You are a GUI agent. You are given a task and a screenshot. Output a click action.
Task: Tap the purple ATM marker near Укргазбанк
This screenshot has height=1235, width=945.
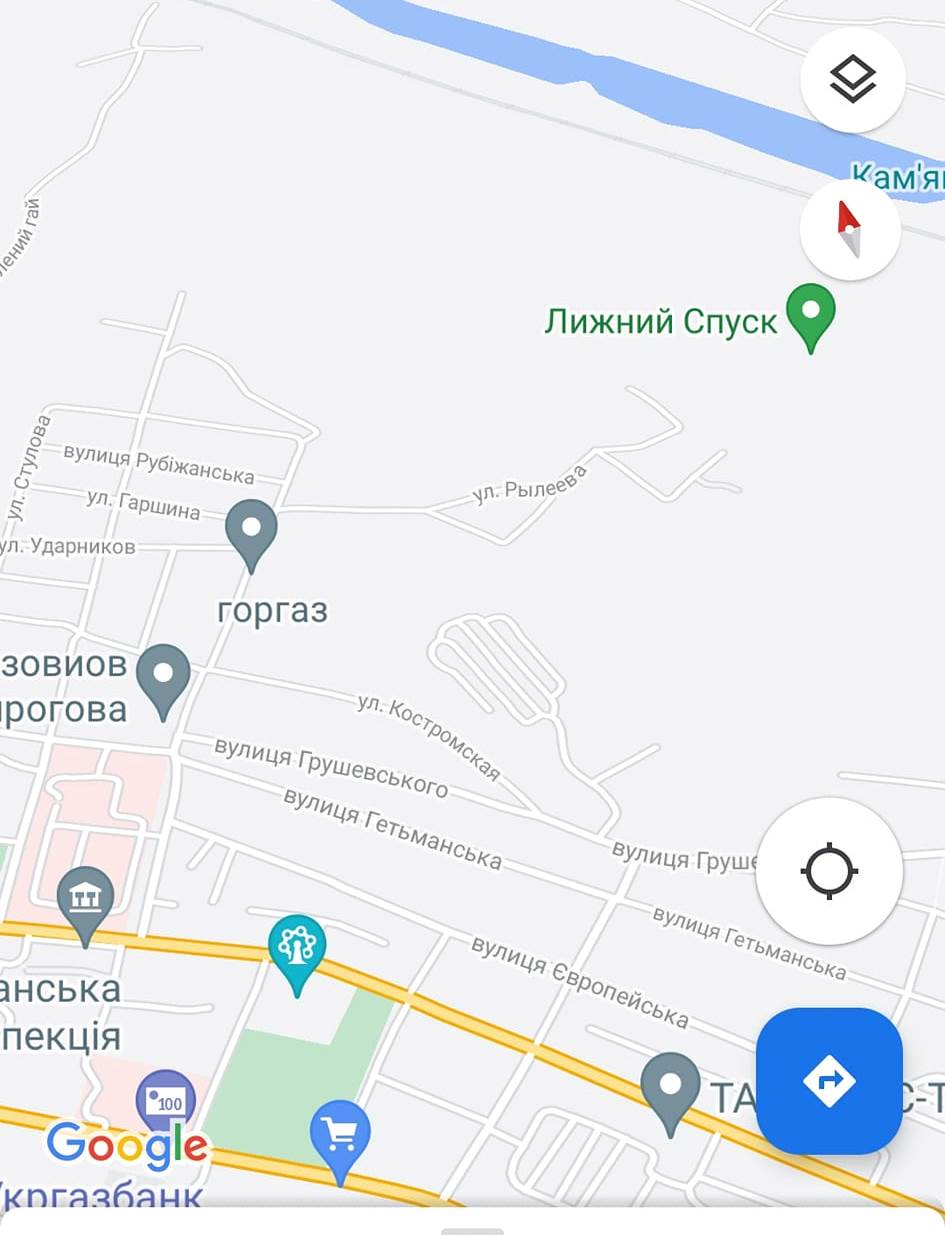click(x=165, y=1100)
